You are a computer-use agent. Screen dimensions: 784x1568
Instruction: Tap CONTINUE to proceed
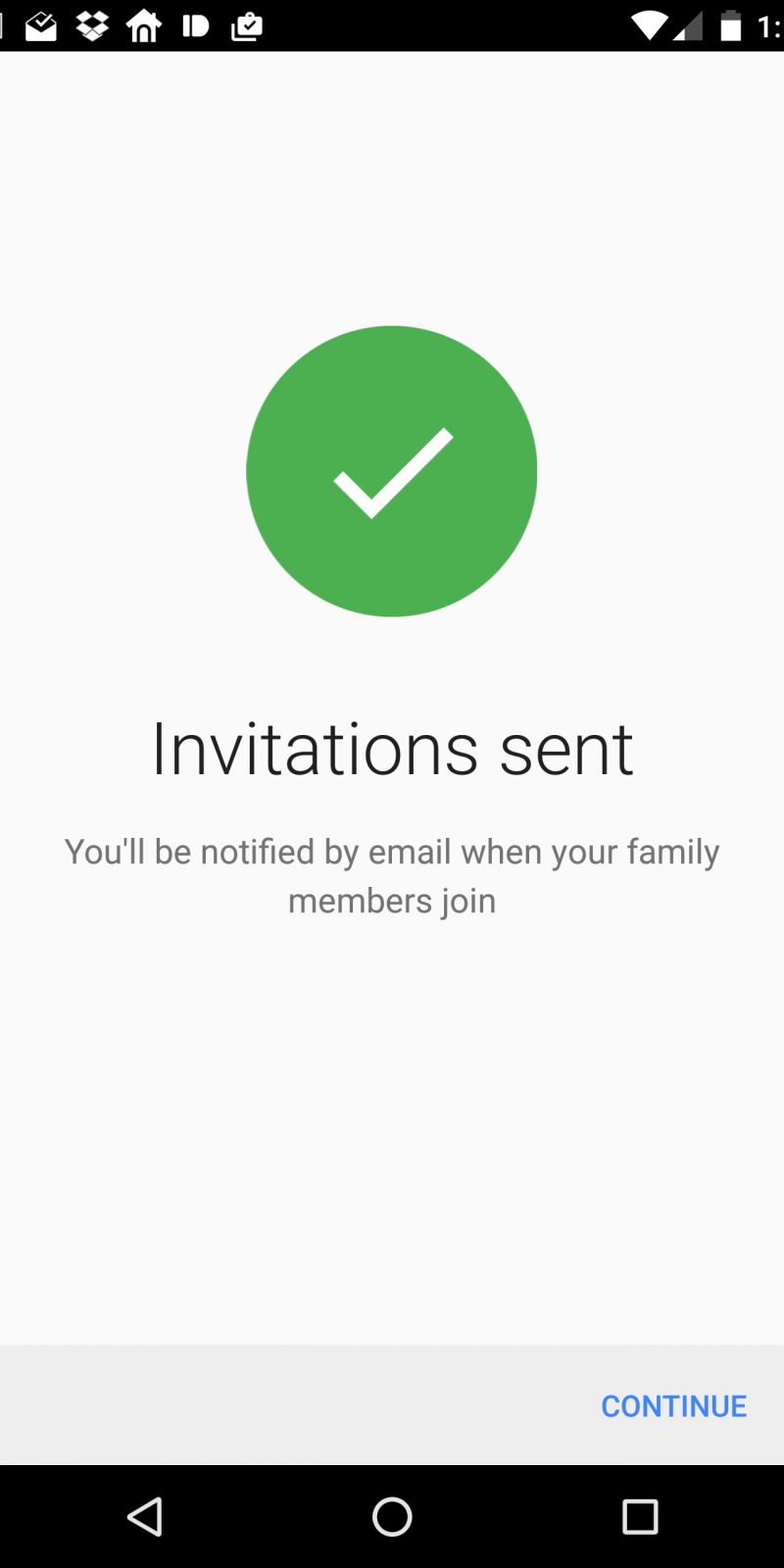click(673, 1406)
